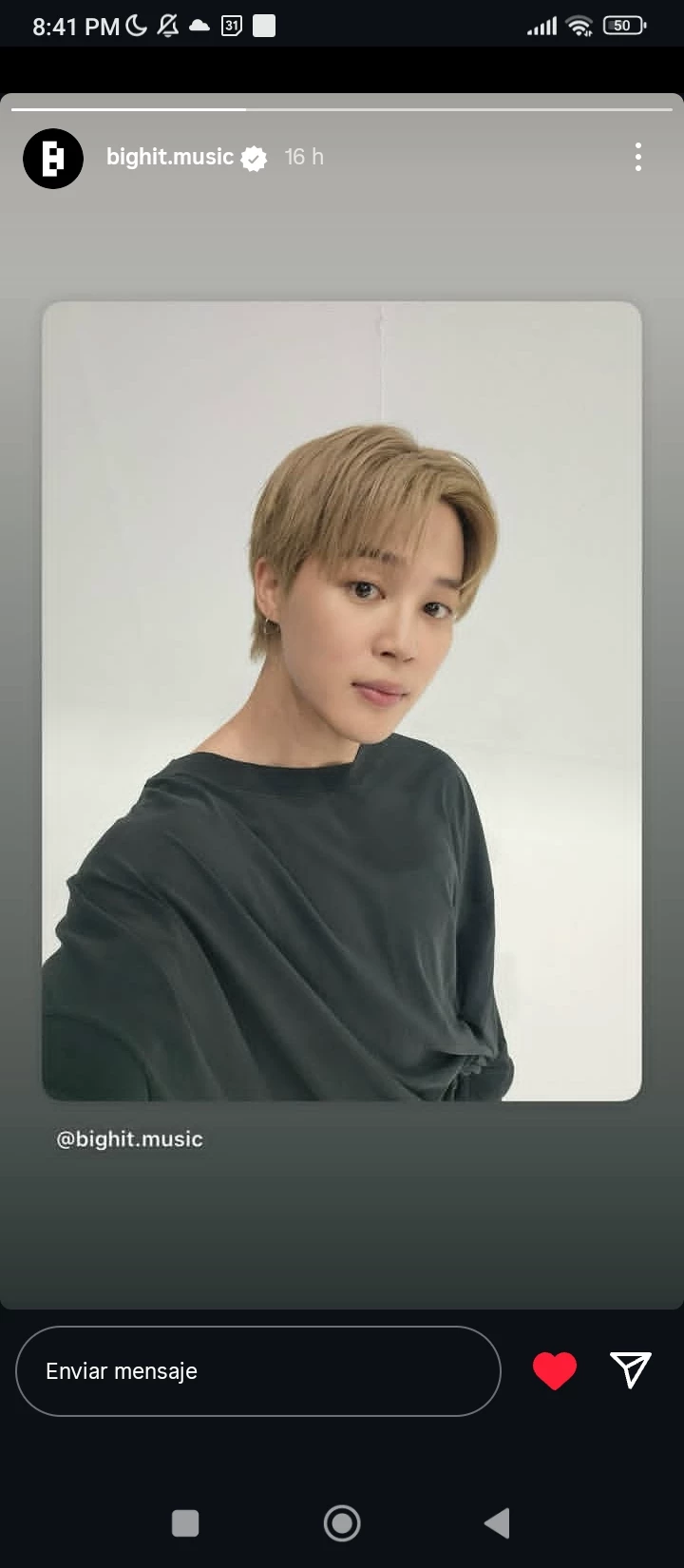684x1568 pixels.
Task: Open the shared post card
Action: pyautogui.click(x=342, y=700)
